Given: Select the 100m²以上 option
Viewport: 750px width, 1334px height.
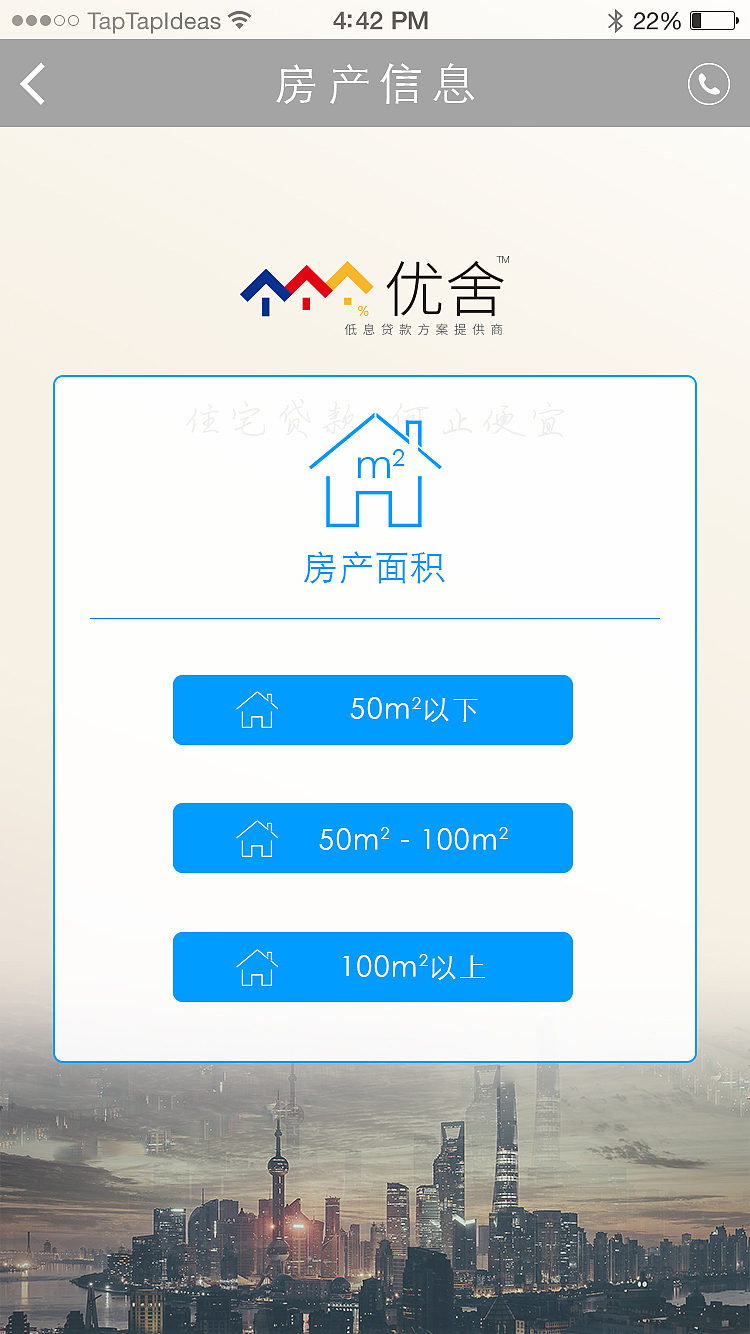Looking at the screenshot, I should pos(373,967).
